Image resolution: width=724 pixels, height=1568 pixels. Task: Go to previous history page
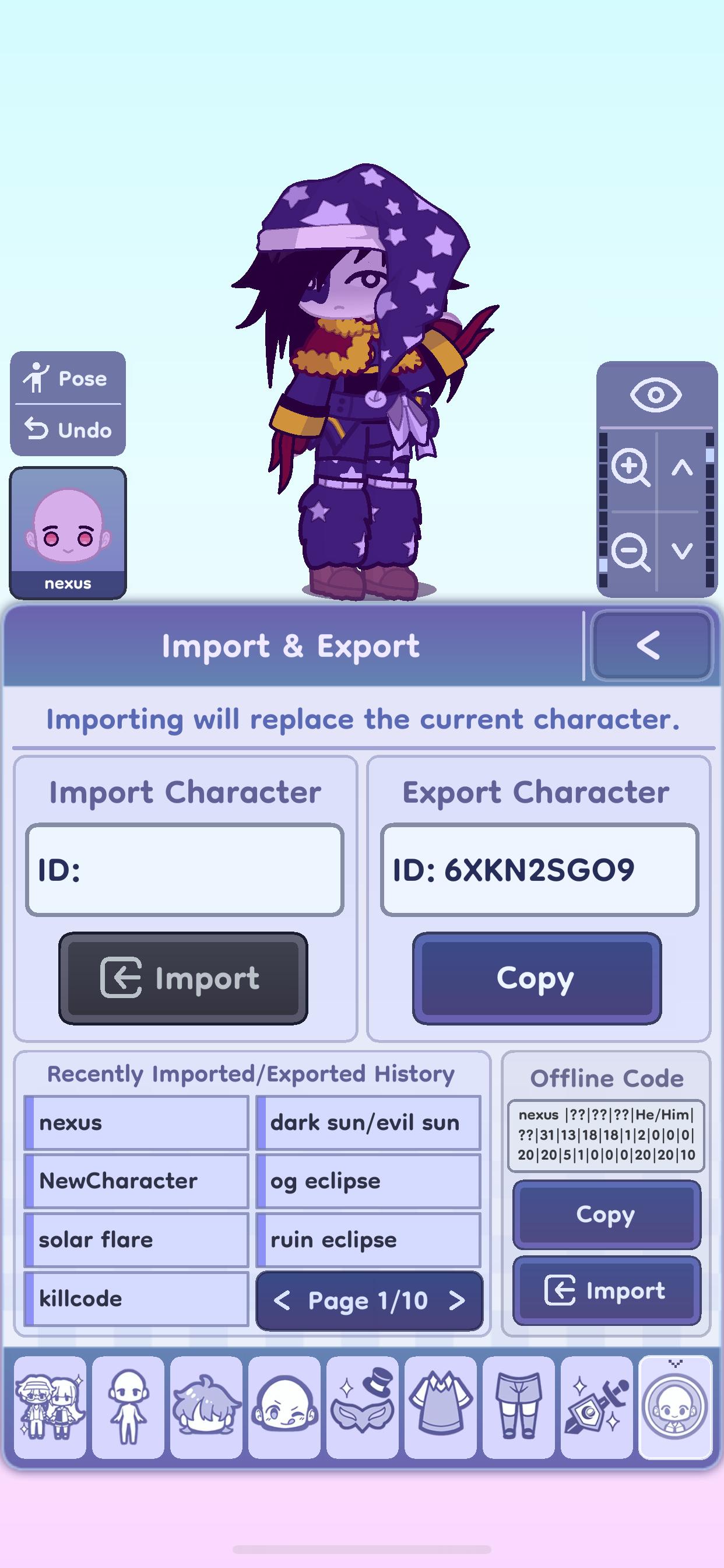coord(283,1300)
